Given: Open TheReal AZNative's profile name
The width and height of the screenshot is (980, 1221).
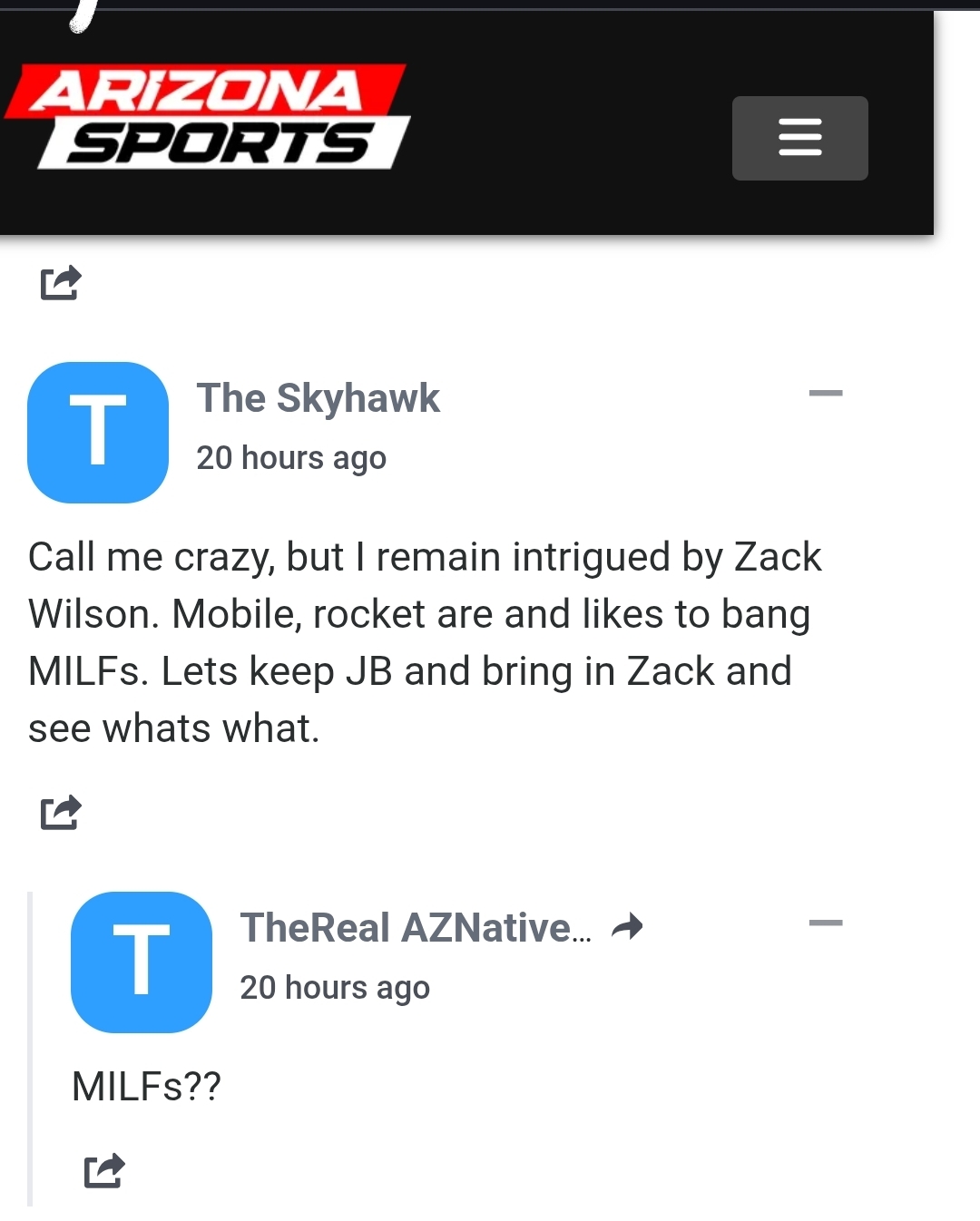Looking at the screenshot, I should (415, 928).
